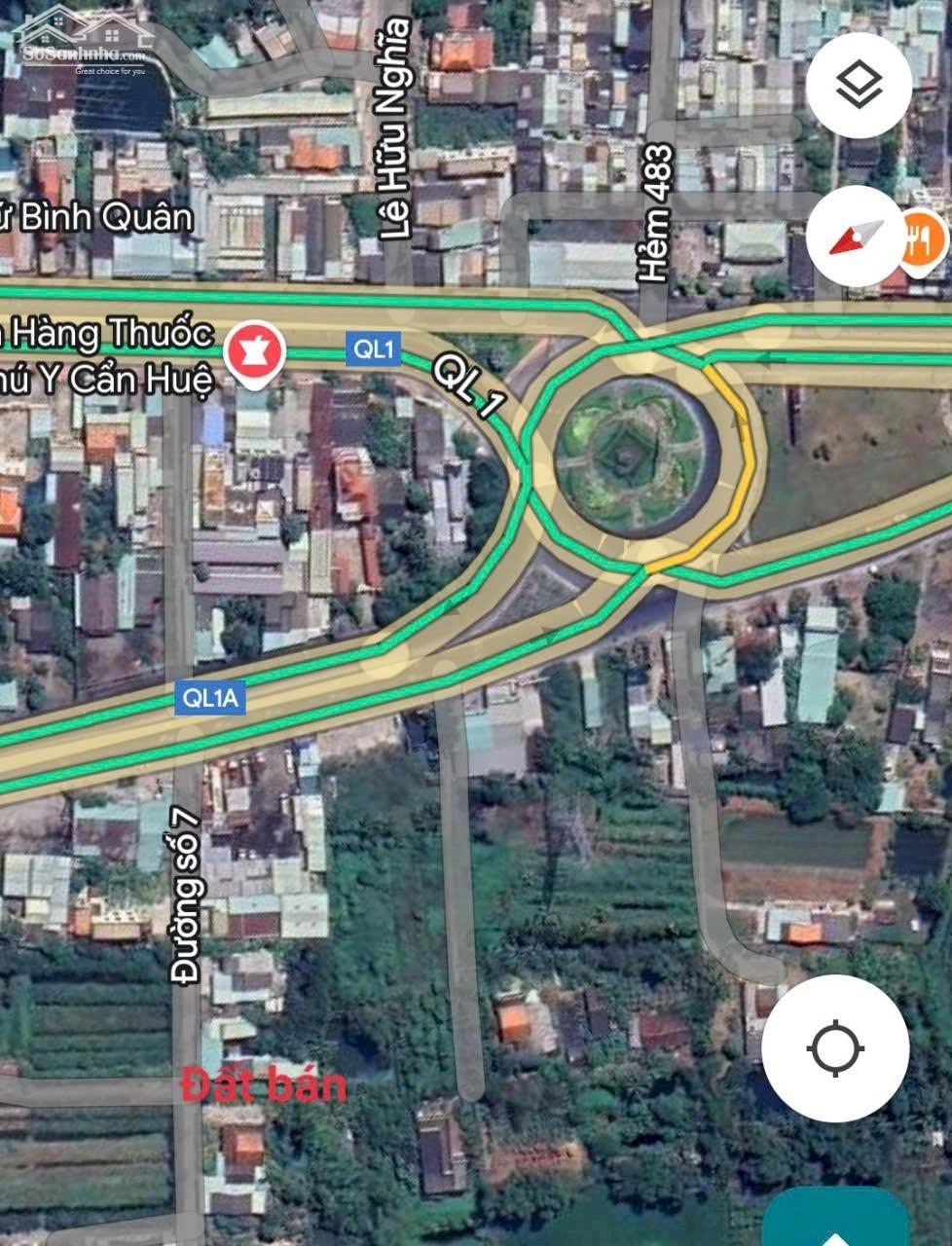The width and height of the screenshot is (952, 1246).
Task: Tap the compass to reset orientation
Action: (857, 237)
